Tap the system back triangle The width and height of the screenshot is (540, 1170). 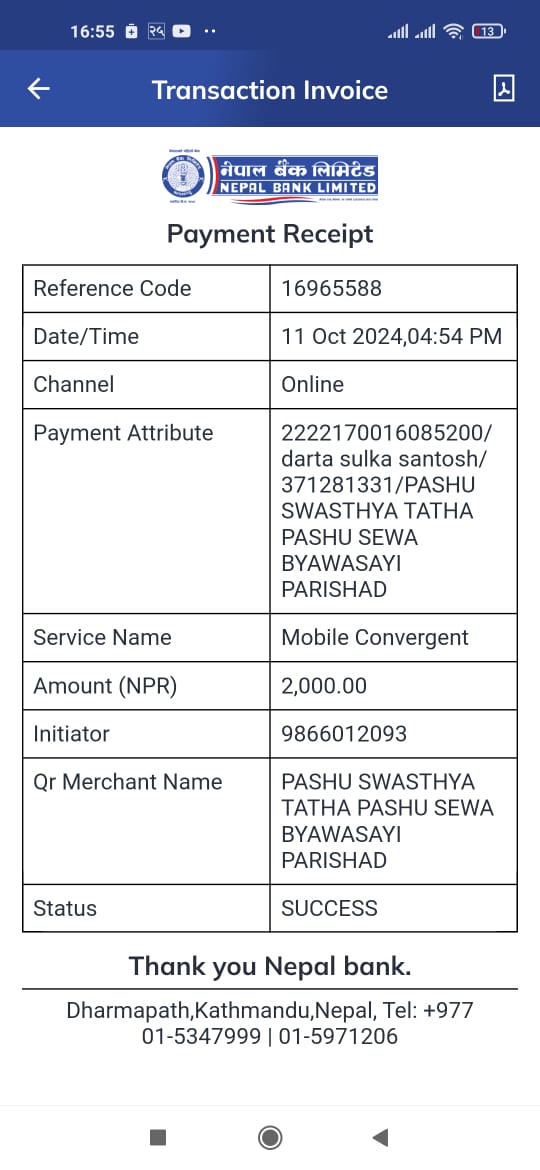(380, 1137)
